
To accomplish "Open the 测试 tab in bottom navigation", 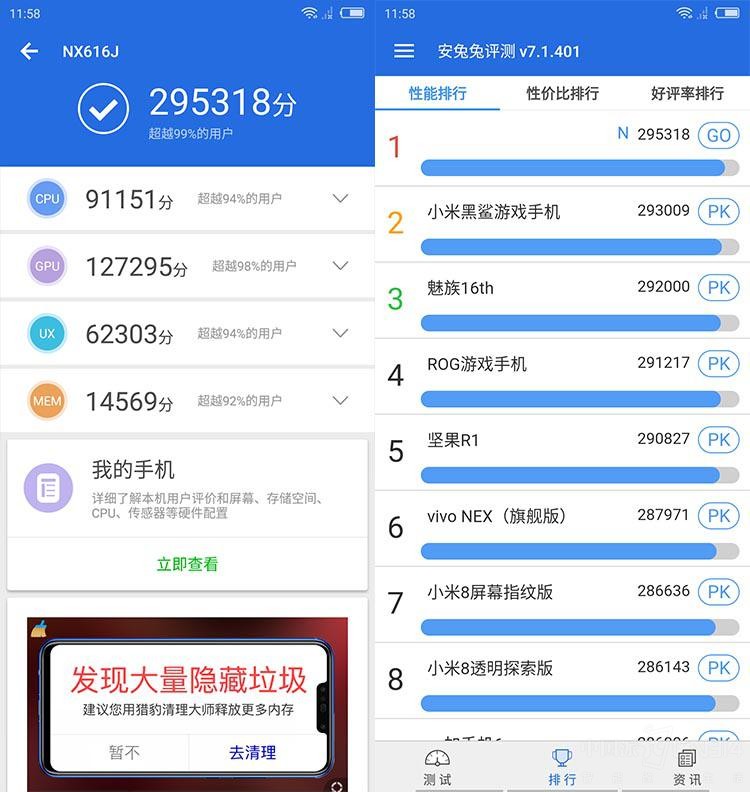I will (x=437, y=767).
